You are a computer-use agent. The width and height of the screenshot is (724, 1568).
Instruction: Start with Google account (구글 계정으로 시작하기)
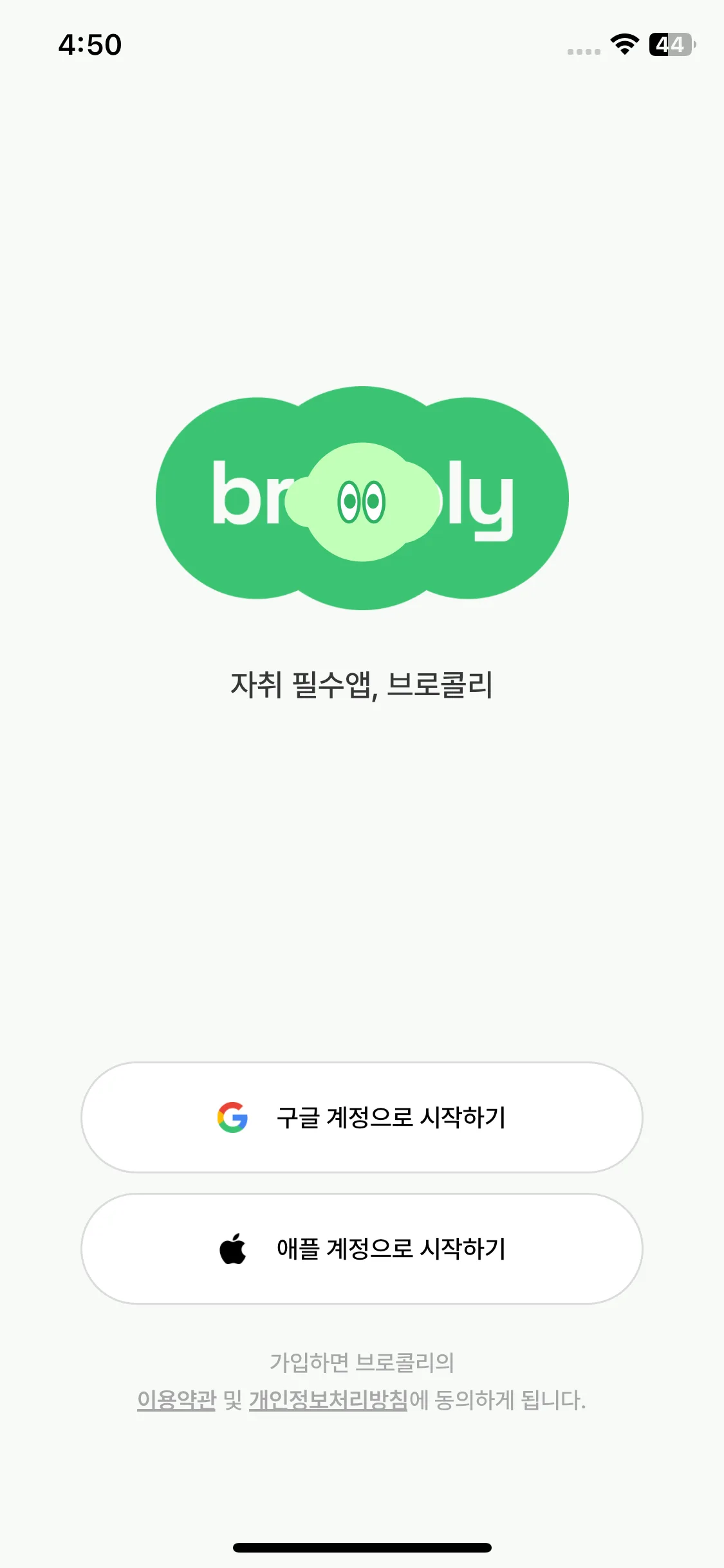[x=362, y=1117]
